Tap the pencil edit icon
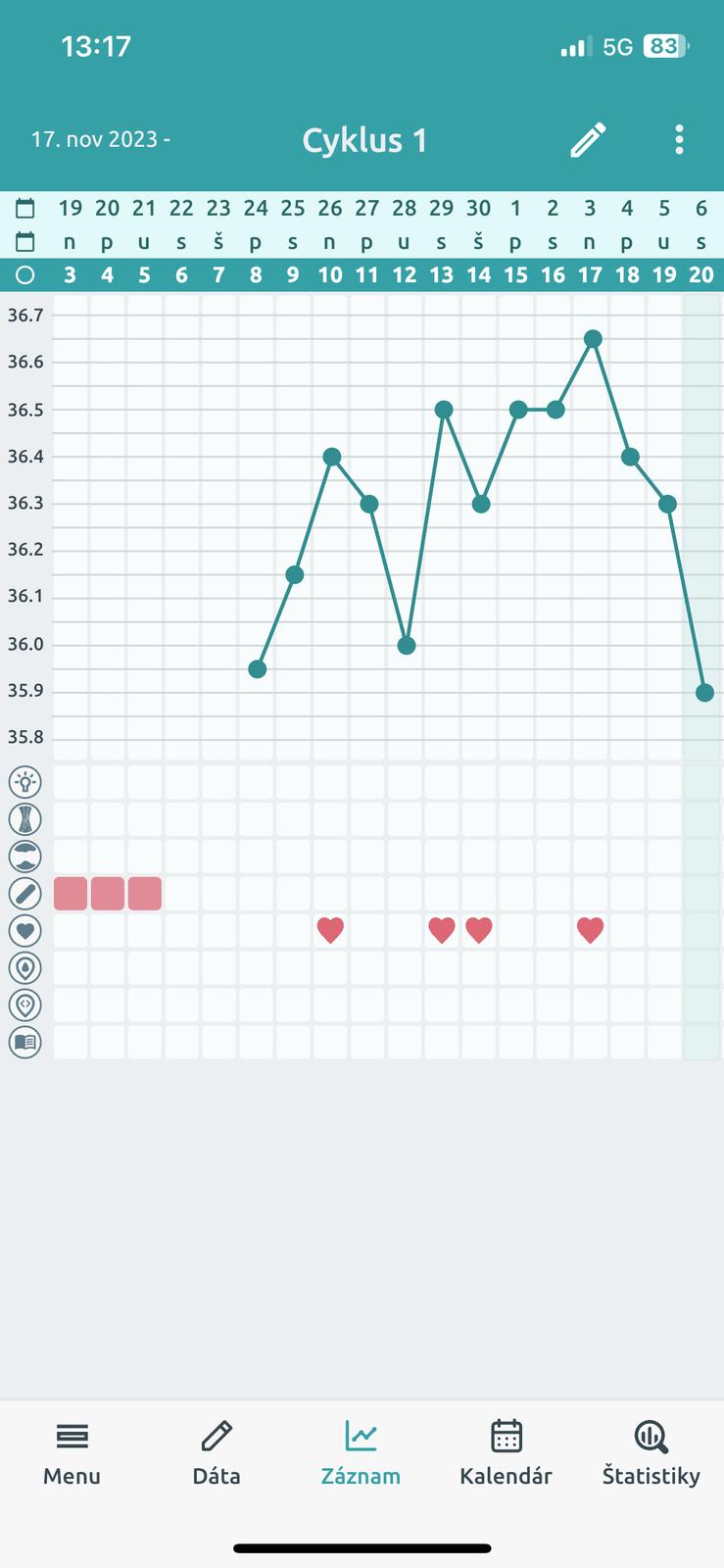Screen dimensions: 724x1568 [588, 140]
